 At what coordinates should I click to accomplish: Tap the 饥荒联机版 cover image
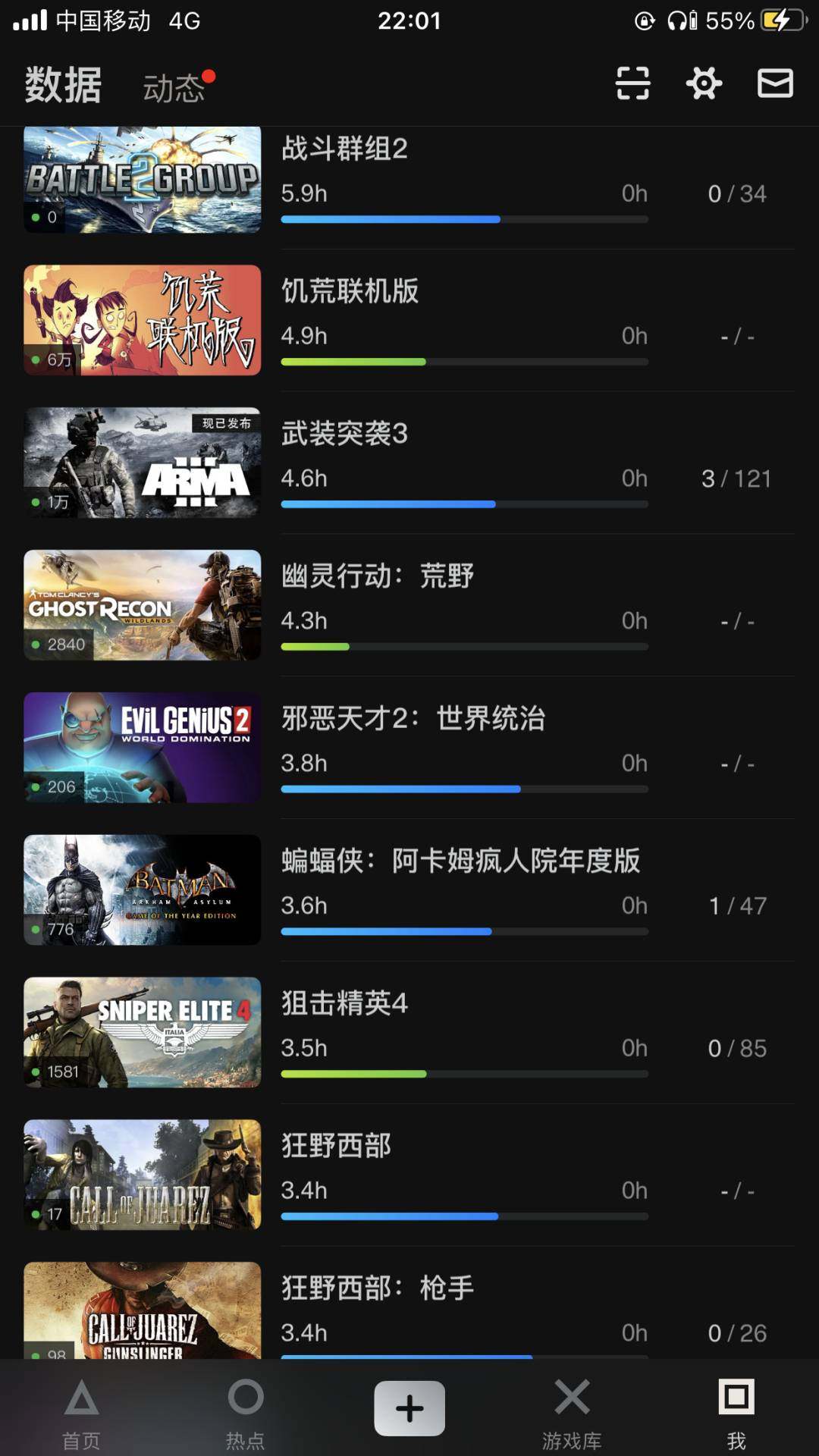141,320
